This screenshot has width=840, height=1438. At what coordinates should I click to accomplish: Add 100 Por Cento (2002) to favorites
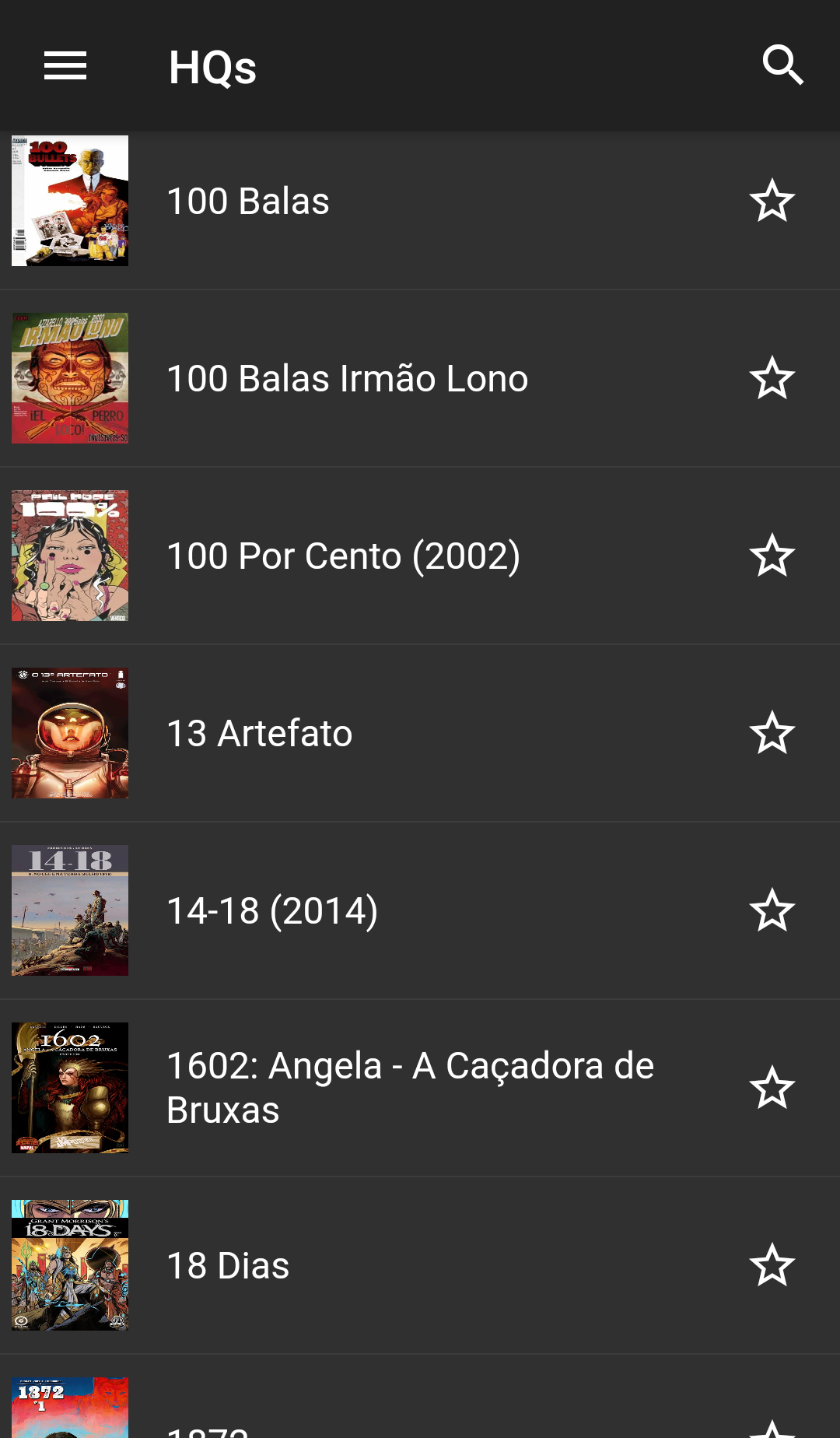(772, 556)
